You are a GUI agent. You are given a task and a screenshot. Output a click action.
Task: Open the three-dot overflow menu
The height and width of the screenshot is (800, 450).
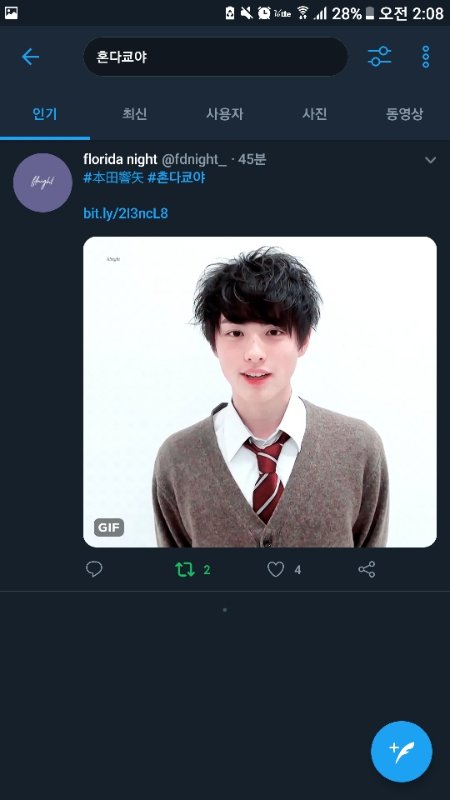point(426,57)
